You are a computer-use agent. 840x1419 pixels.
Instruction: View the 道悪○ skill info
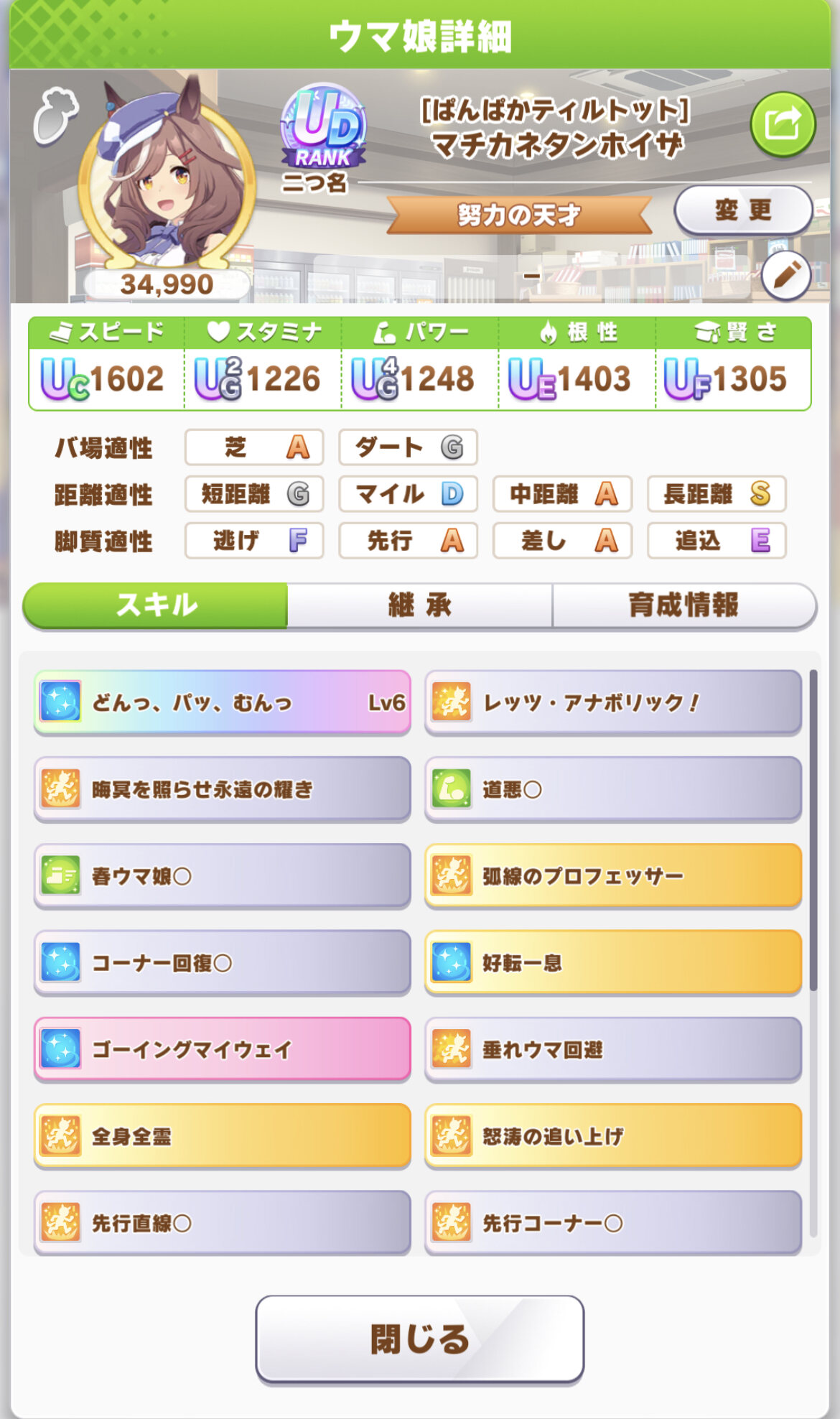pos(613,789)
